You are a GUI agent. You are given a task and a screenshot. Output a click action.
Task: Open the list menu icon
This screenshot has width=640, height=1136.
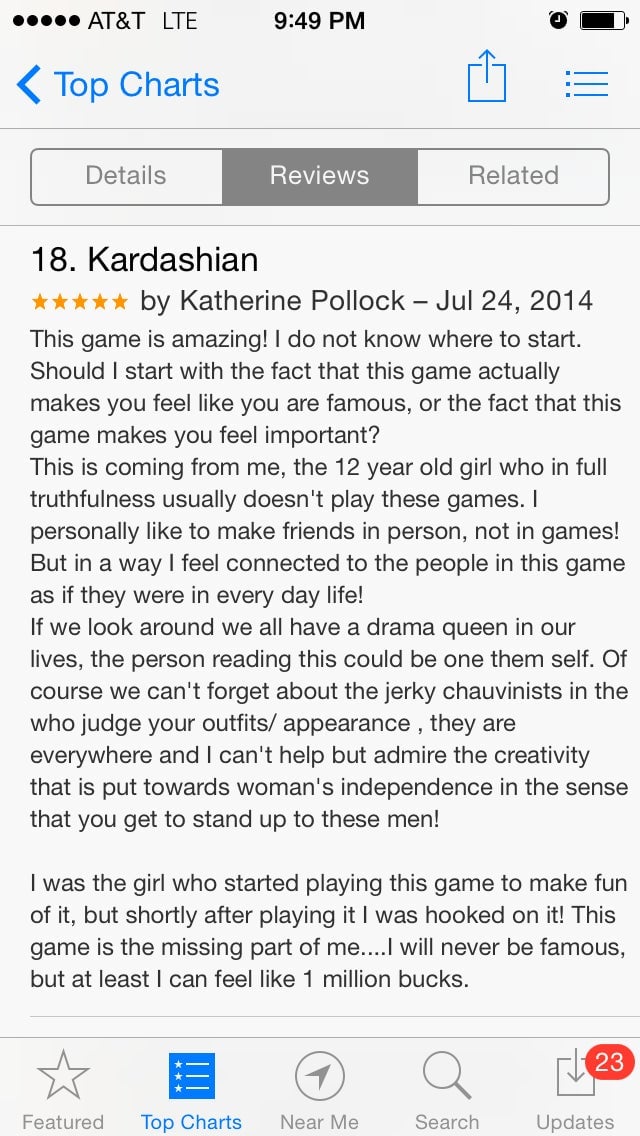pyautogui.click(x=586, y=83)
